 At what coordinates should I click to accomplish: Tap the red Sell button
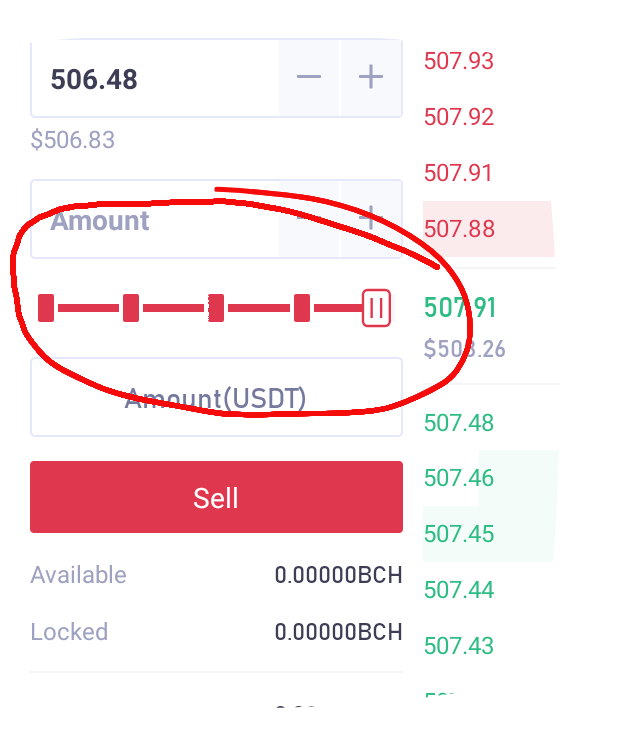click(216, 497)
